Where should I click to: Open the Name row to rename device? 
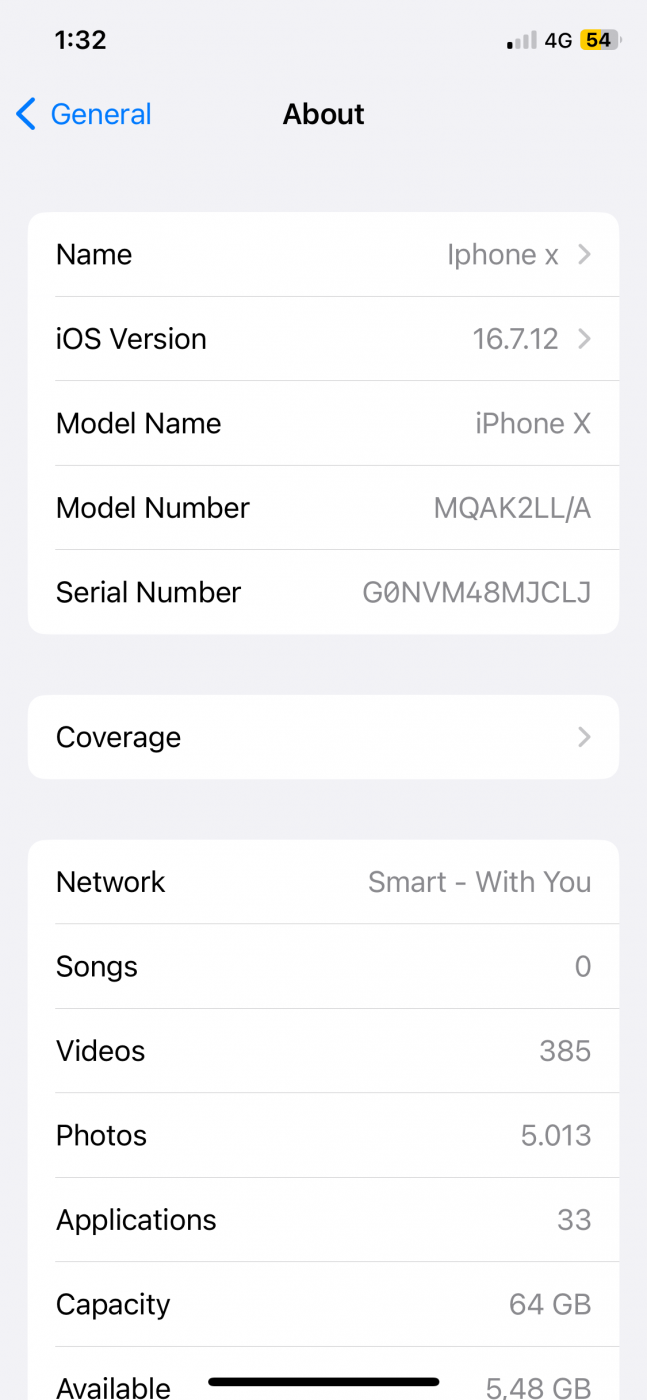(323, 255)
